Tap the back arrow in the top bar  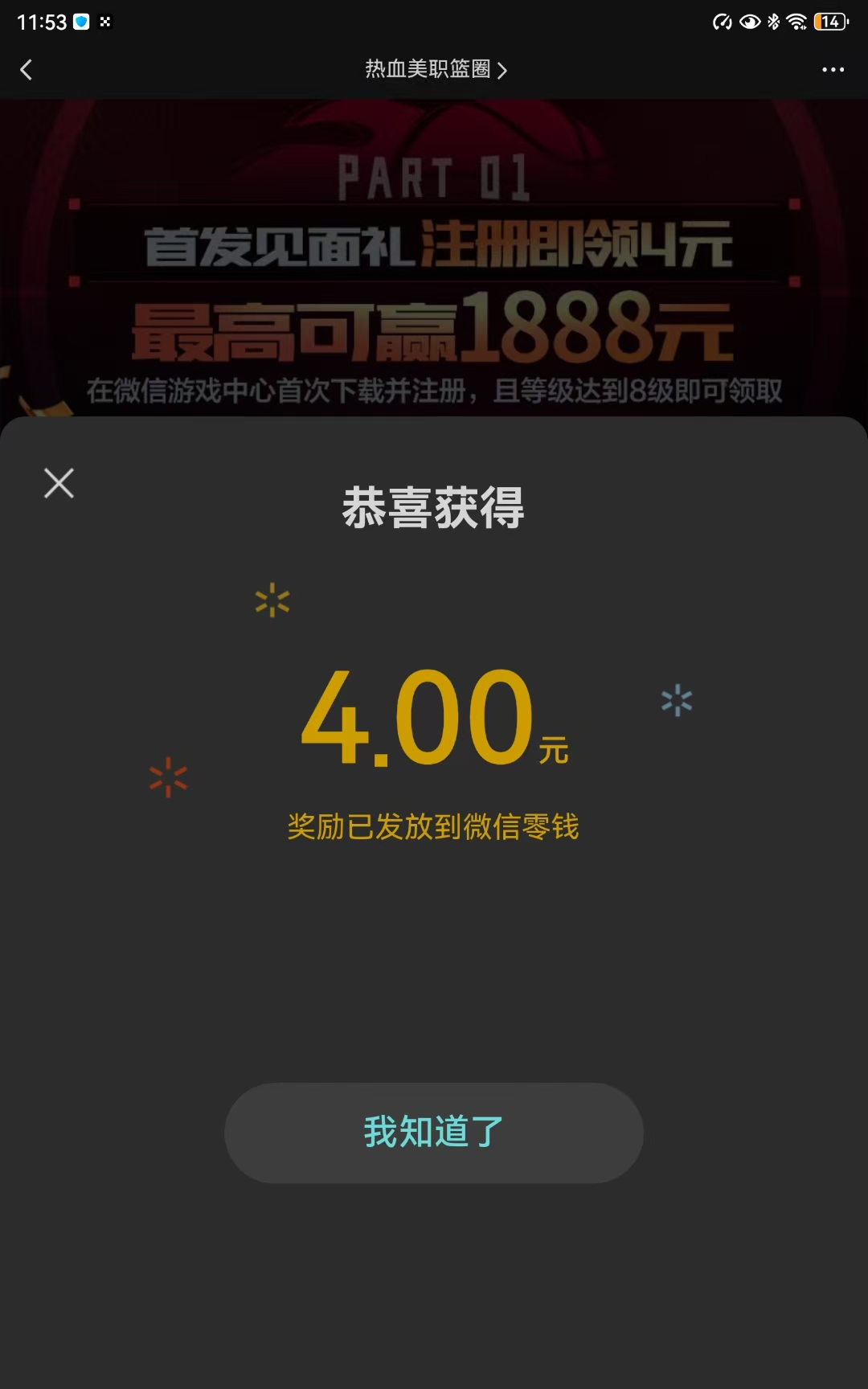[27, 70]
